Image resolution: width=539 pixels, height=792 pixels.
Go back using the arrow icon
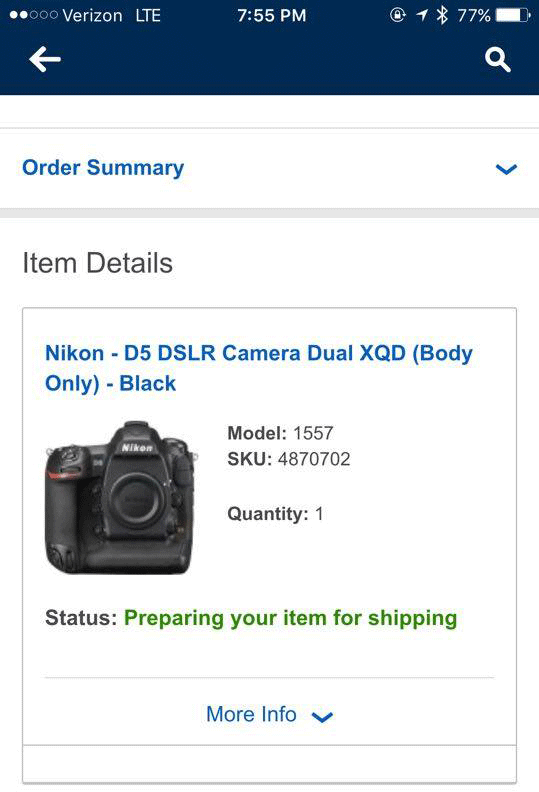45,59
